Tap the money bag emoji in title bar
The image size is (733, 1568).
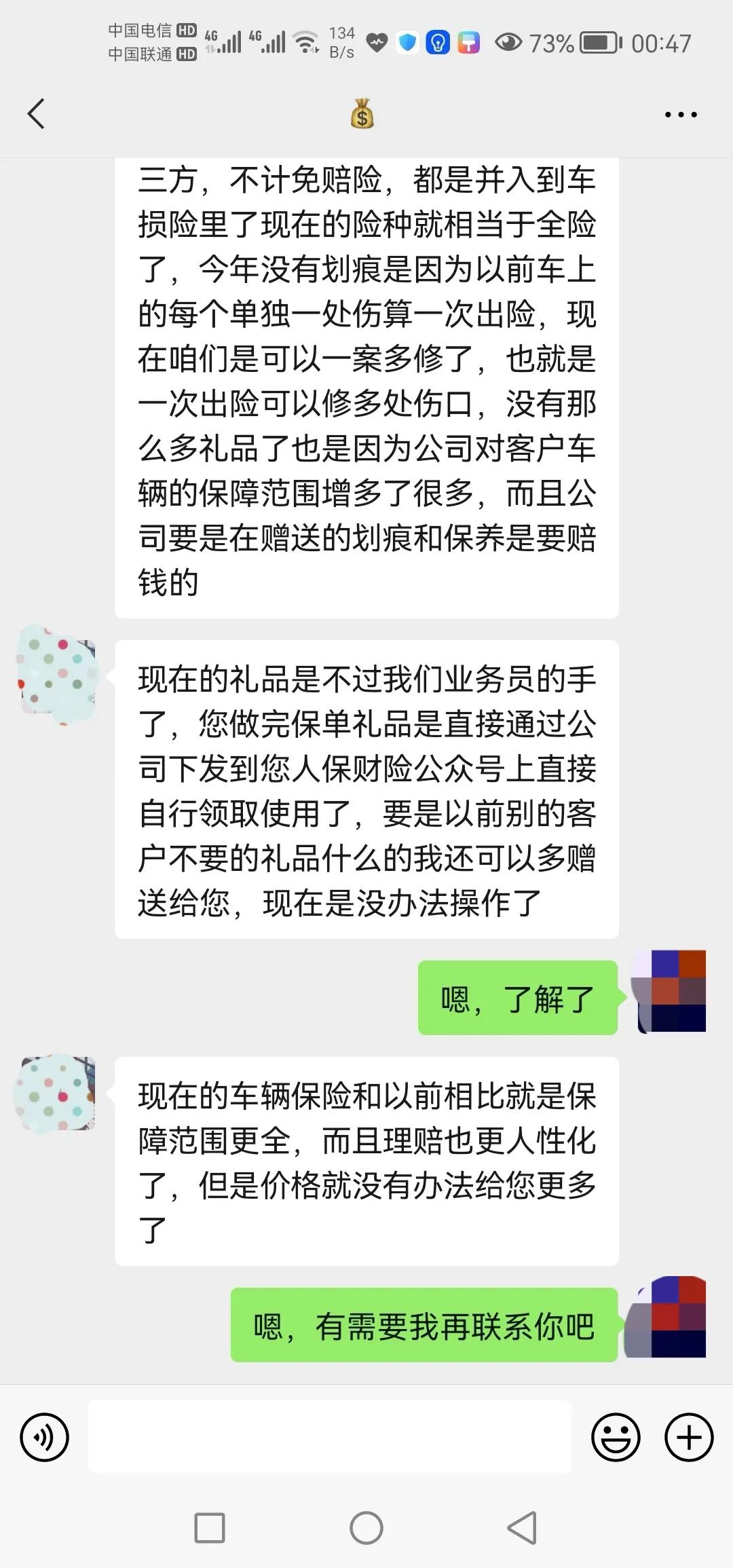(x=362, y=114)
